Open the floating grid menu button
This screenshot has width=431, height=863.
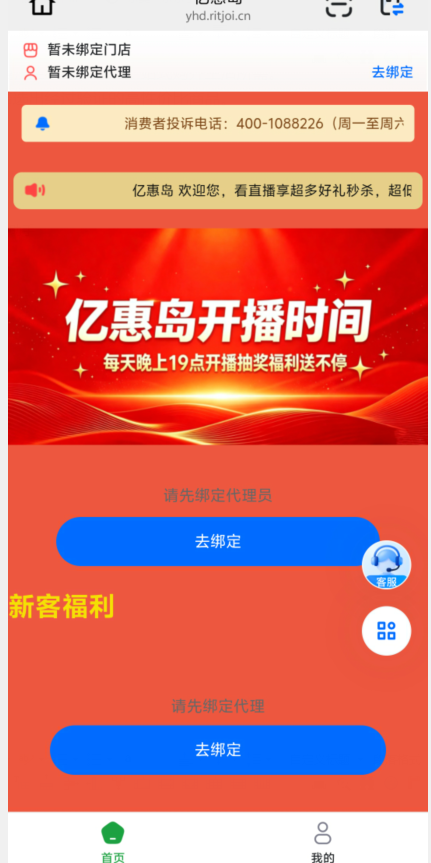click(x=386, y=631)
